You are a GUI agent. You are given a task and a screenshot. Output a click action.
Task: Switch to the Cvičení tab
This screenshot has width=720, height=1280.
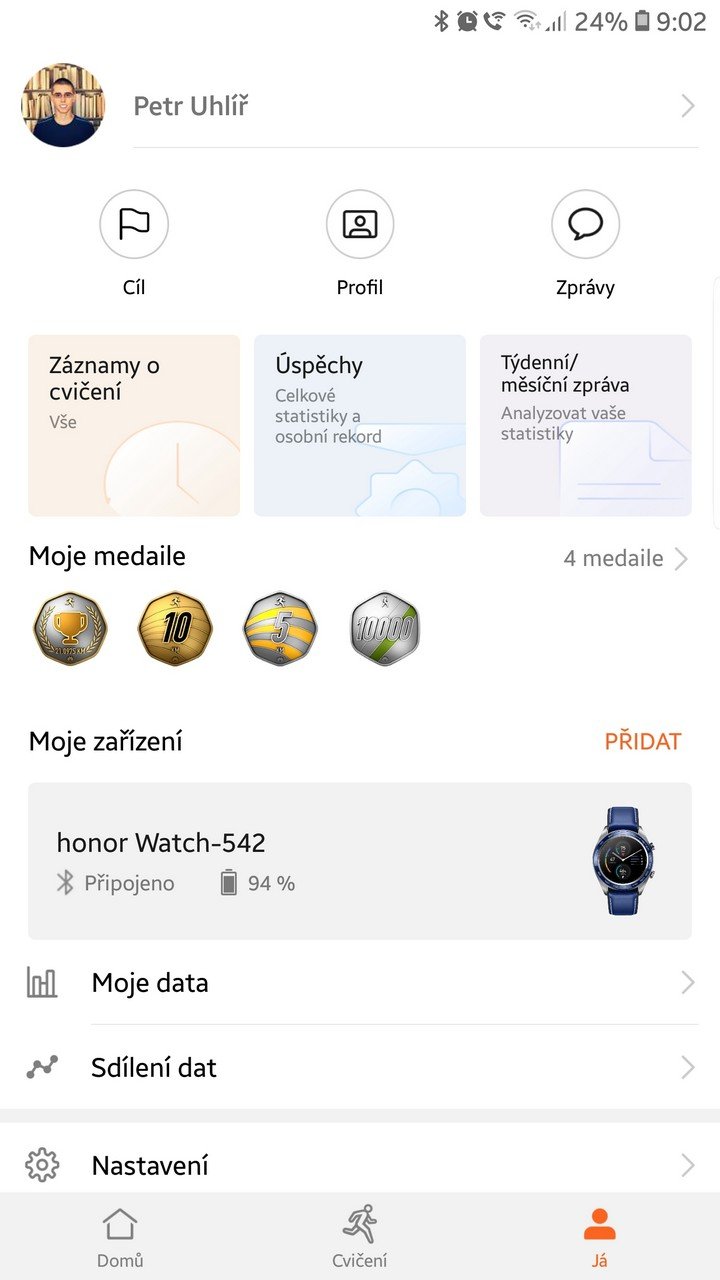coord(360,1237)
